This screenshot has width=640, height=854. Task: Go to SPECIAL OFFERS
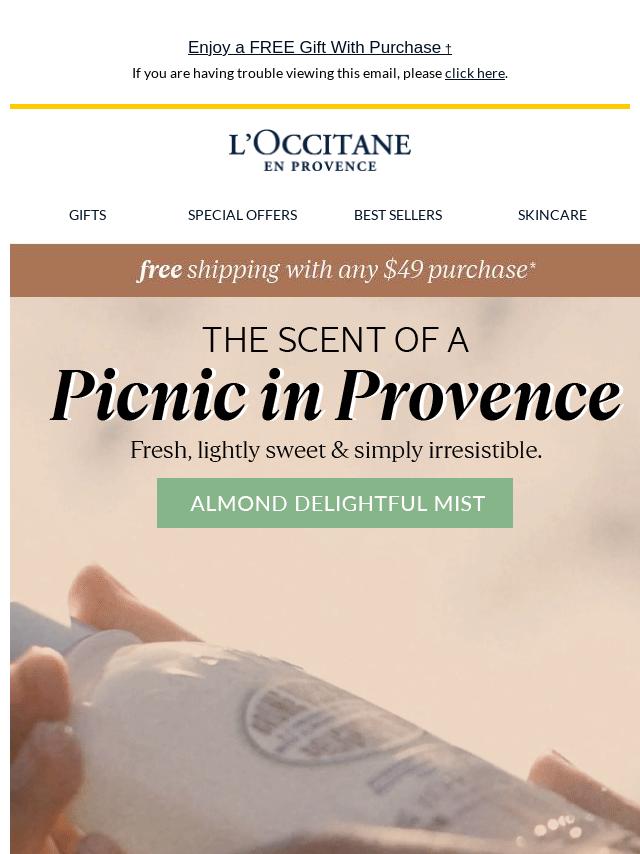(x=242, y=215)
